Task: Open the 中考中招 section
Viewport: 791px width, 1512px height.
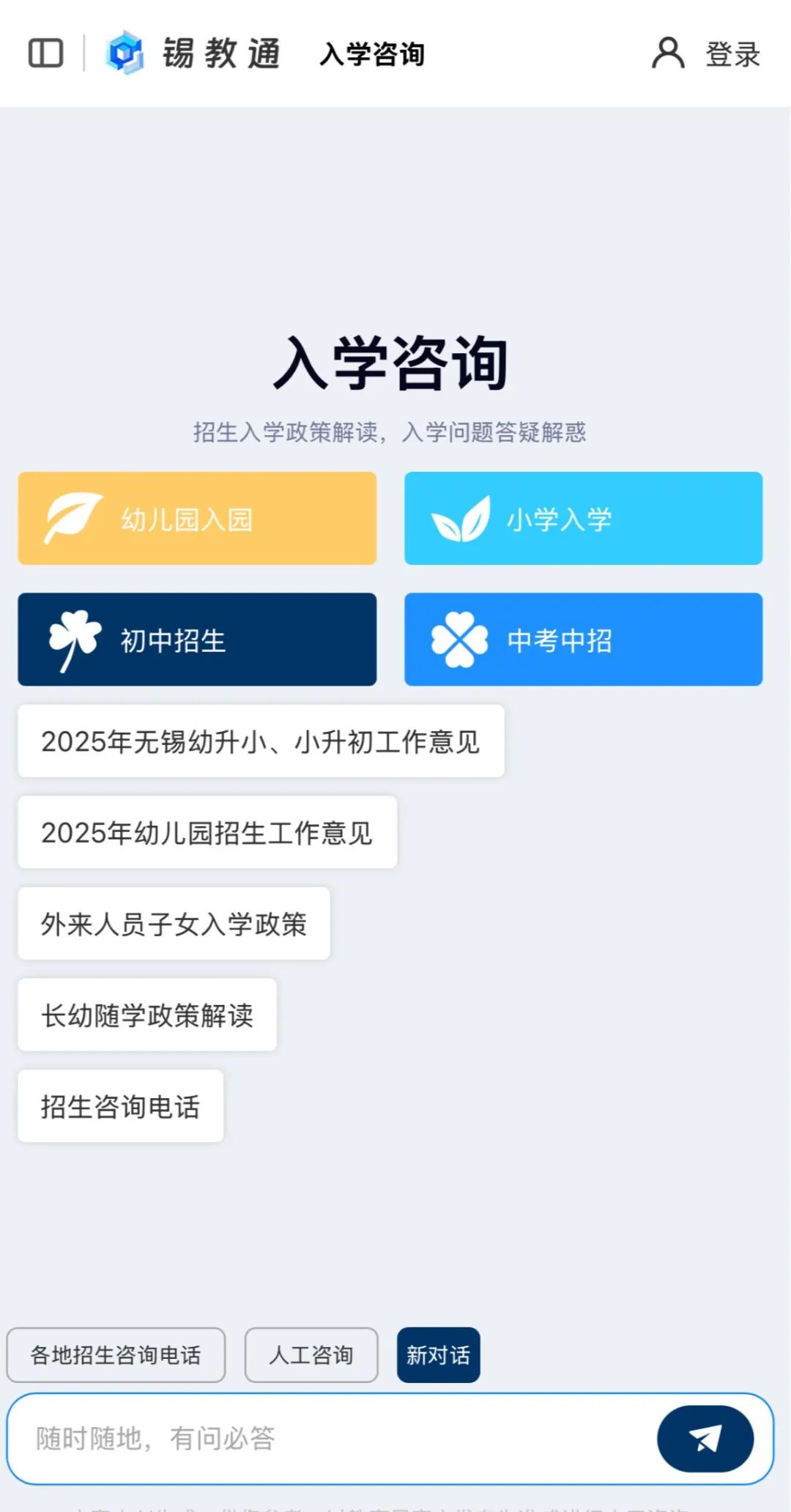Action: pos(583,640)
